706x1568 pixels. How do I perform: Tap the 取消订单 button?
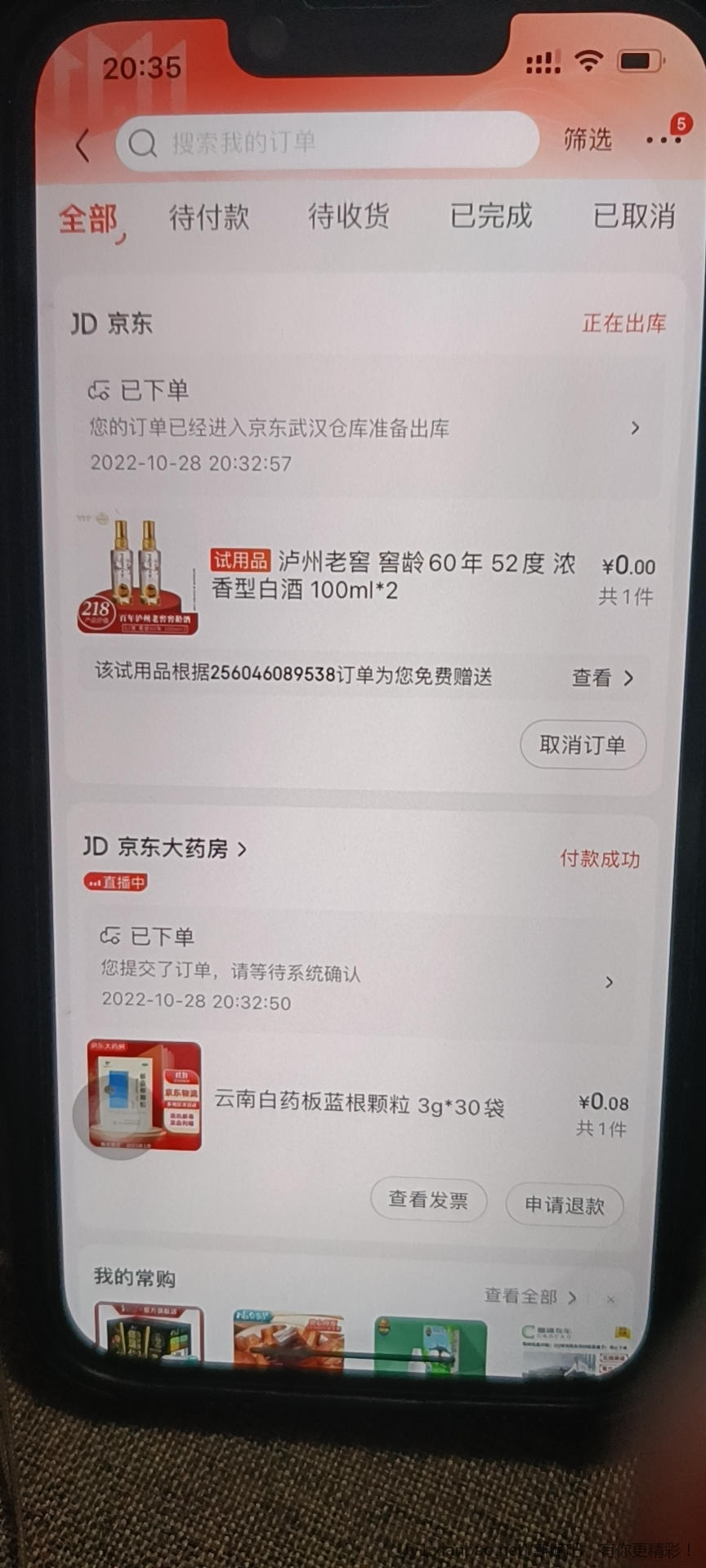583,745
